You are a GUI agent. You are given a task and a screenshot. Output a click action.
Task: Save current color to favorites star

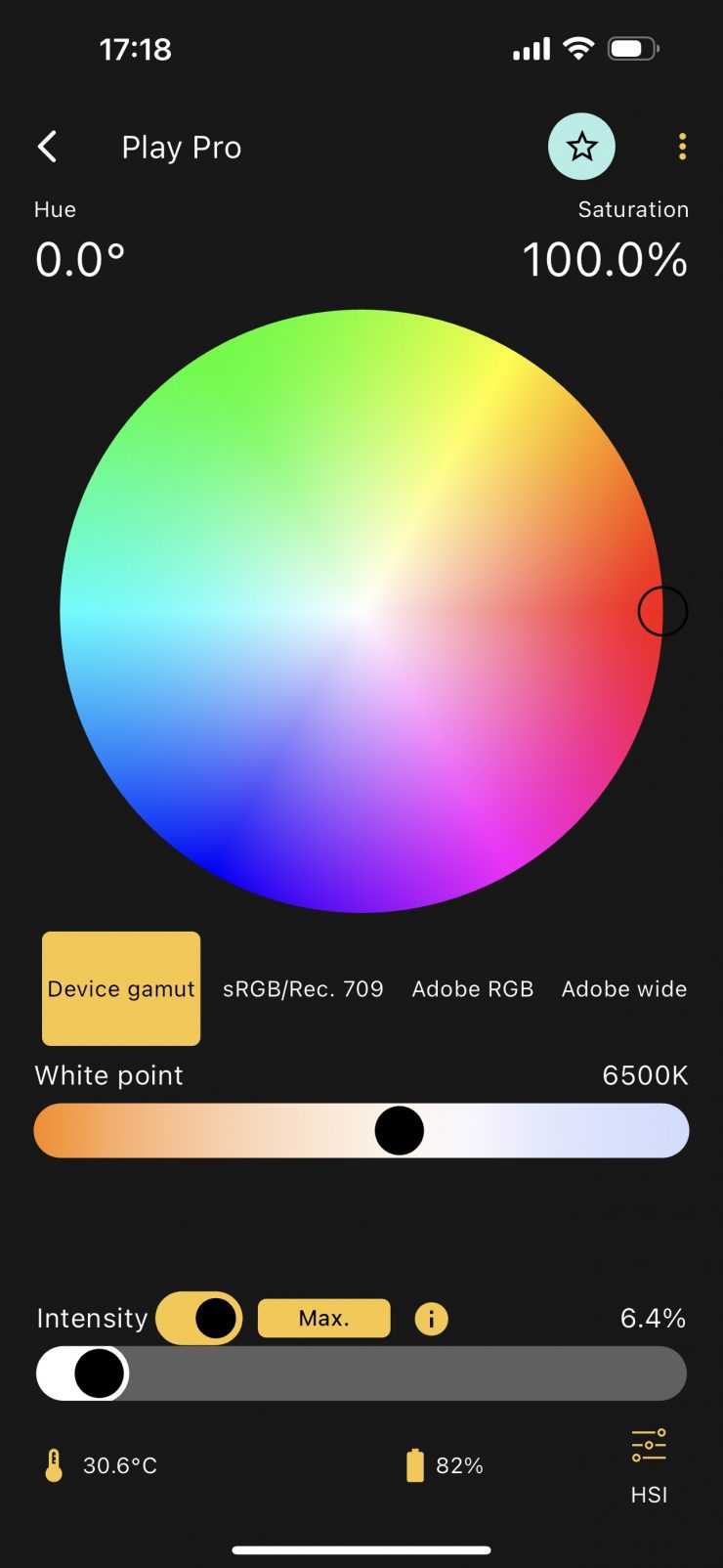(581, 147)
